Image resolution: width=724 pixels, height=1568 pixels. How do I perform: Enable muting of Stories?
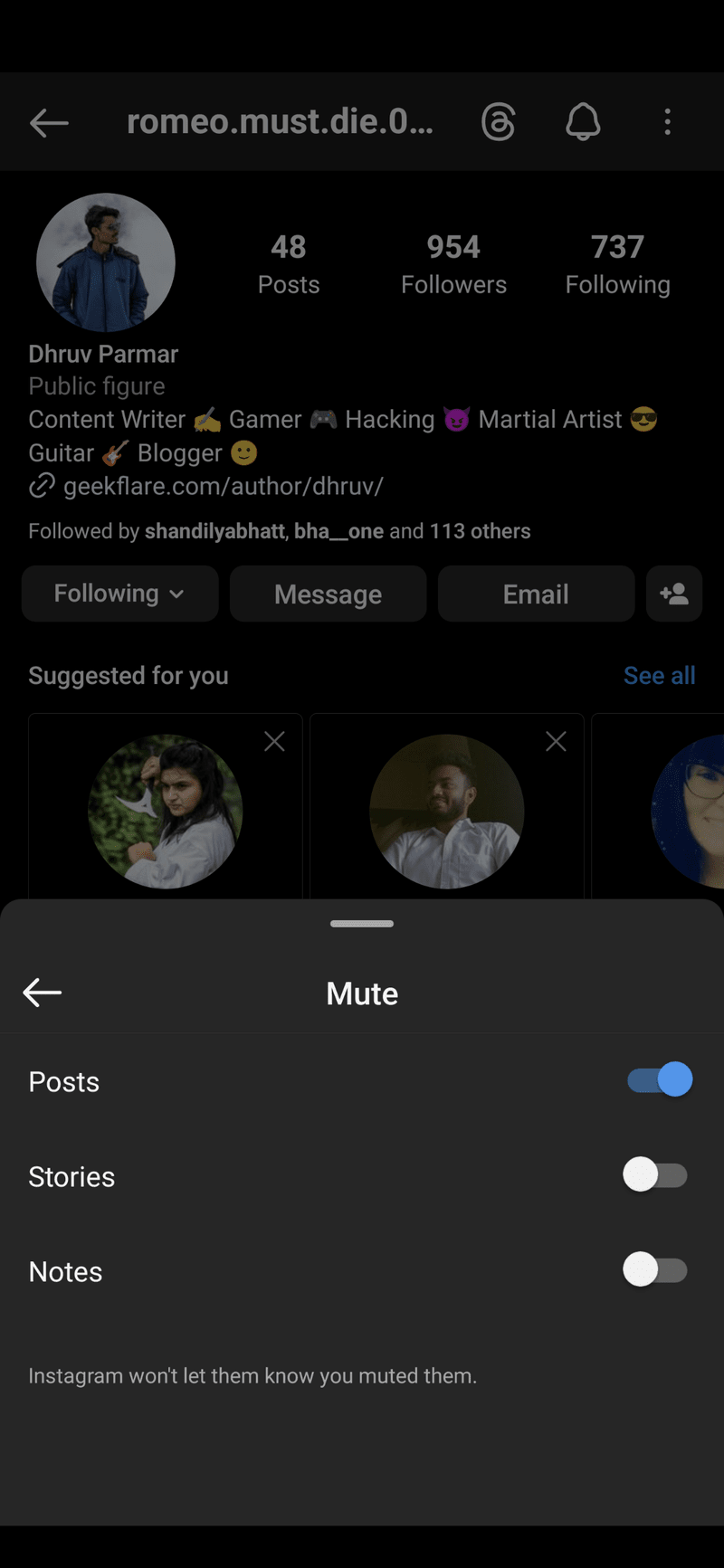tap(654, 1174)
